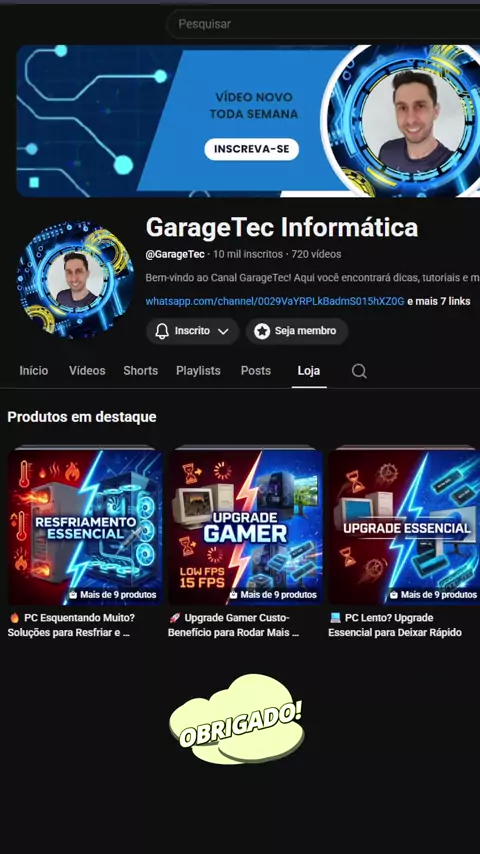Switch to the Início tab

34,371
